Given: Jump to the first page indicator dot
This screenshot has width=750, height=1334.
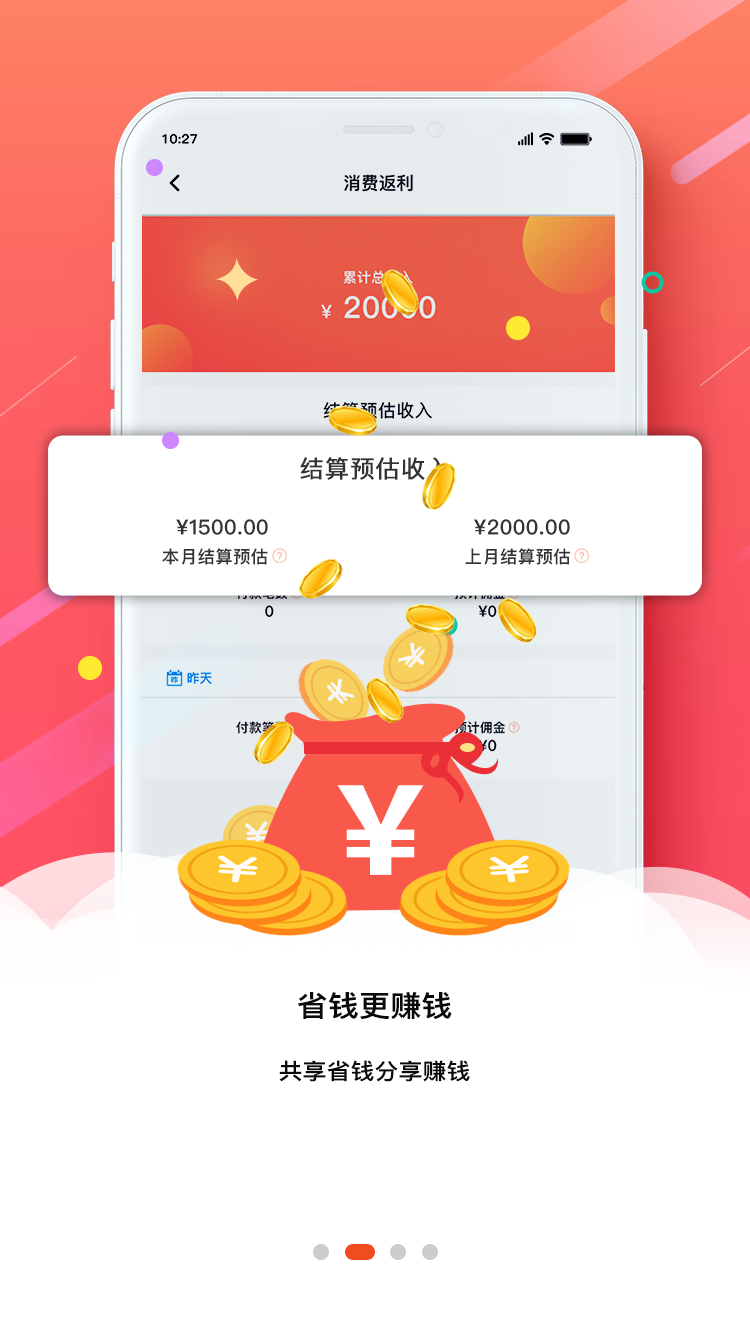Looking at the screenshot, I should coord(321,1252).
